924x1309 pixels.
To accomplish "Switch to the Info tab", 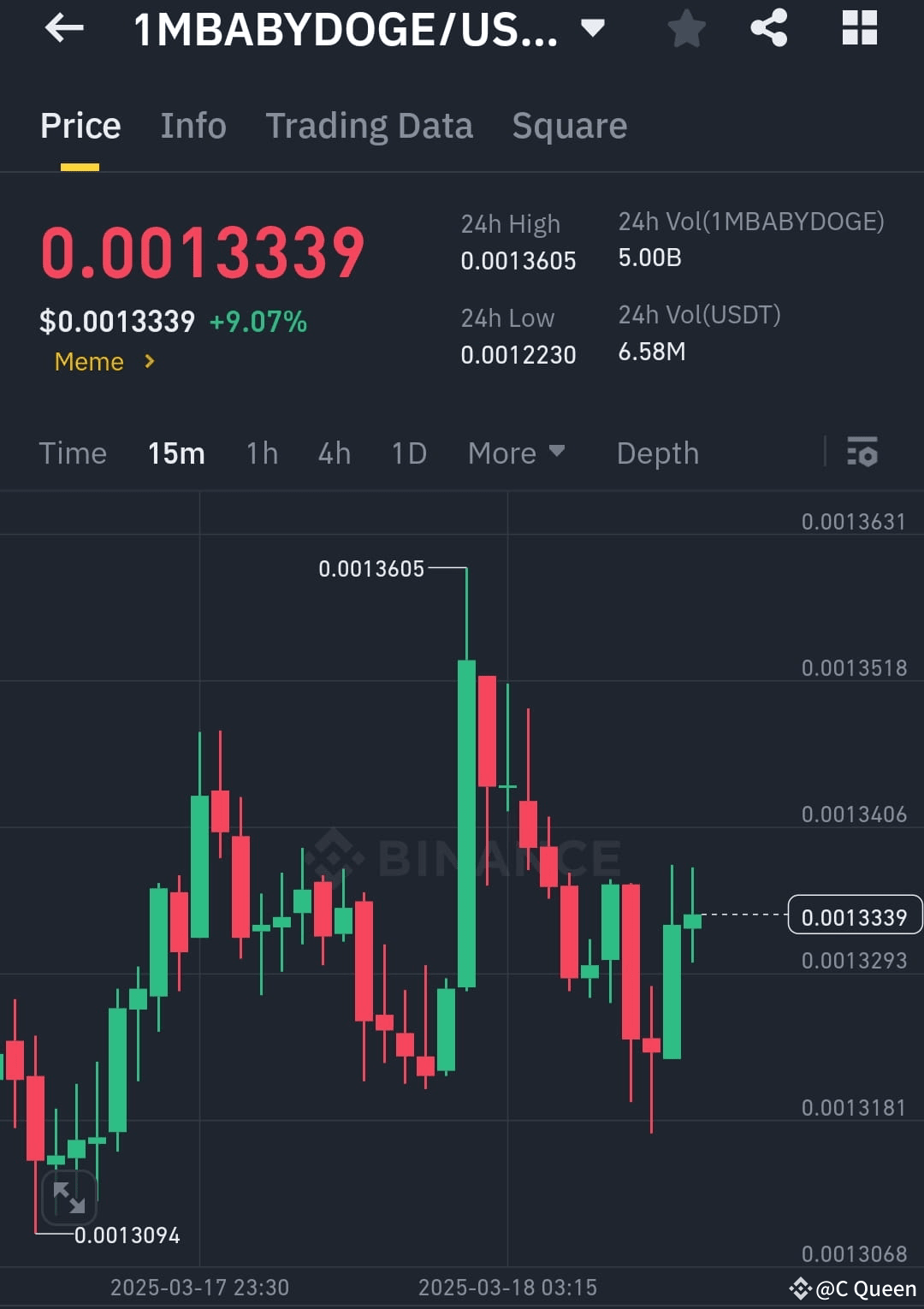I will [x=193, y=125].
